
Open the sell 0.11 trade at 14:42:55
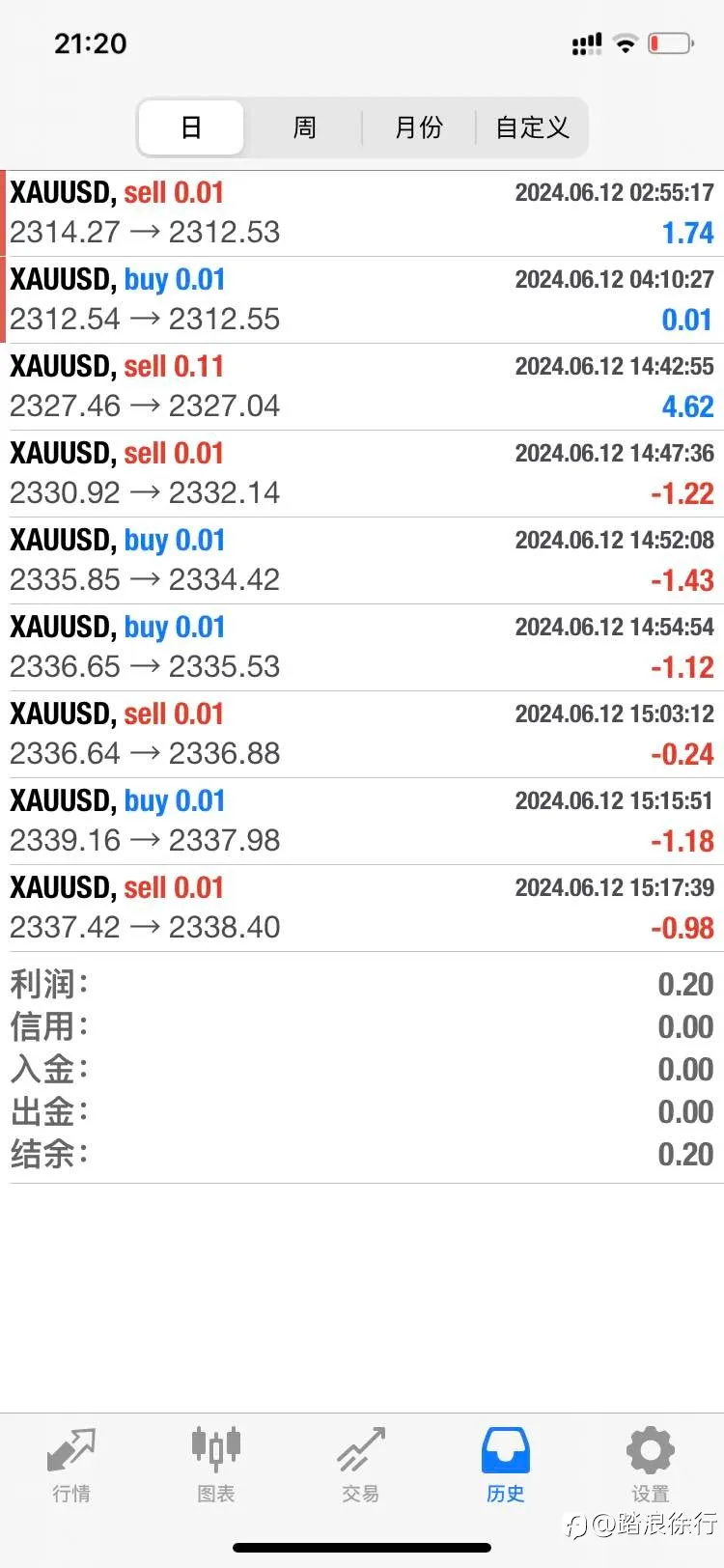(x=362, y=387)
